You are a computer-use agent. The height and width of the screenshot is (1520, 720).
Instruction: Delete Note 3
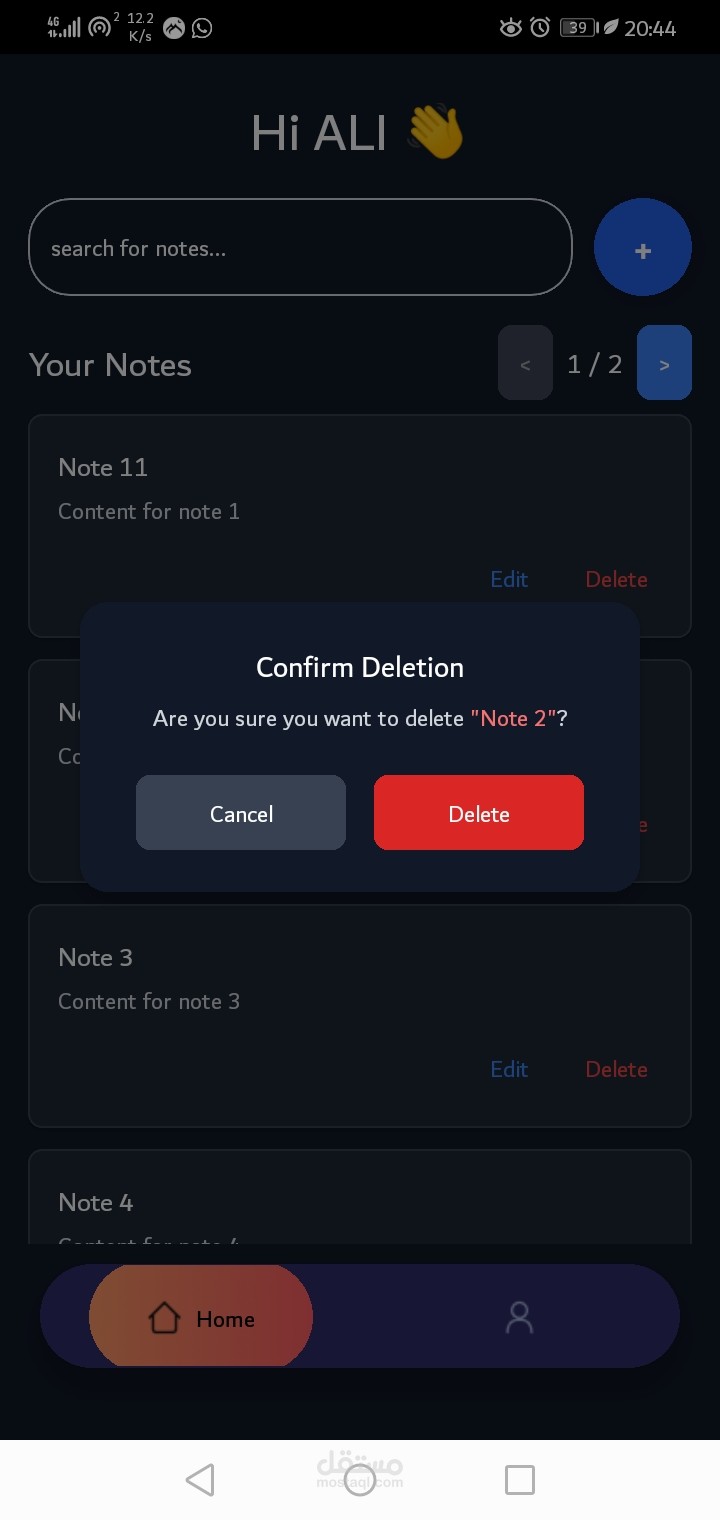click(616, 1069)
